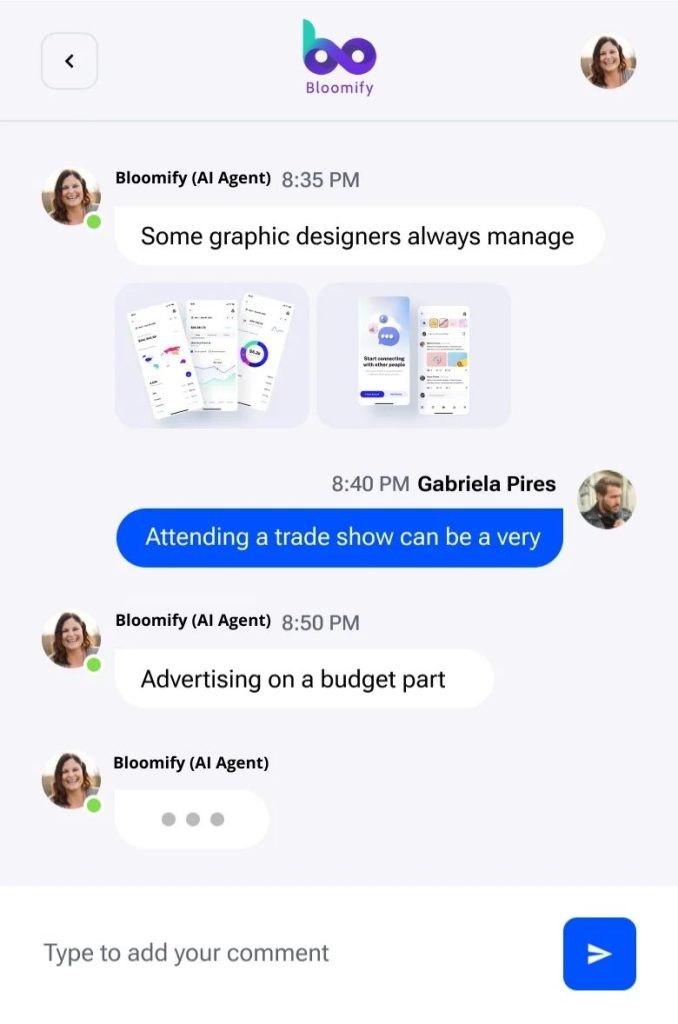This screenshot has width=678, height=1024.
Task: Open the profile avatar in the header
Action: tap(608, 61)
